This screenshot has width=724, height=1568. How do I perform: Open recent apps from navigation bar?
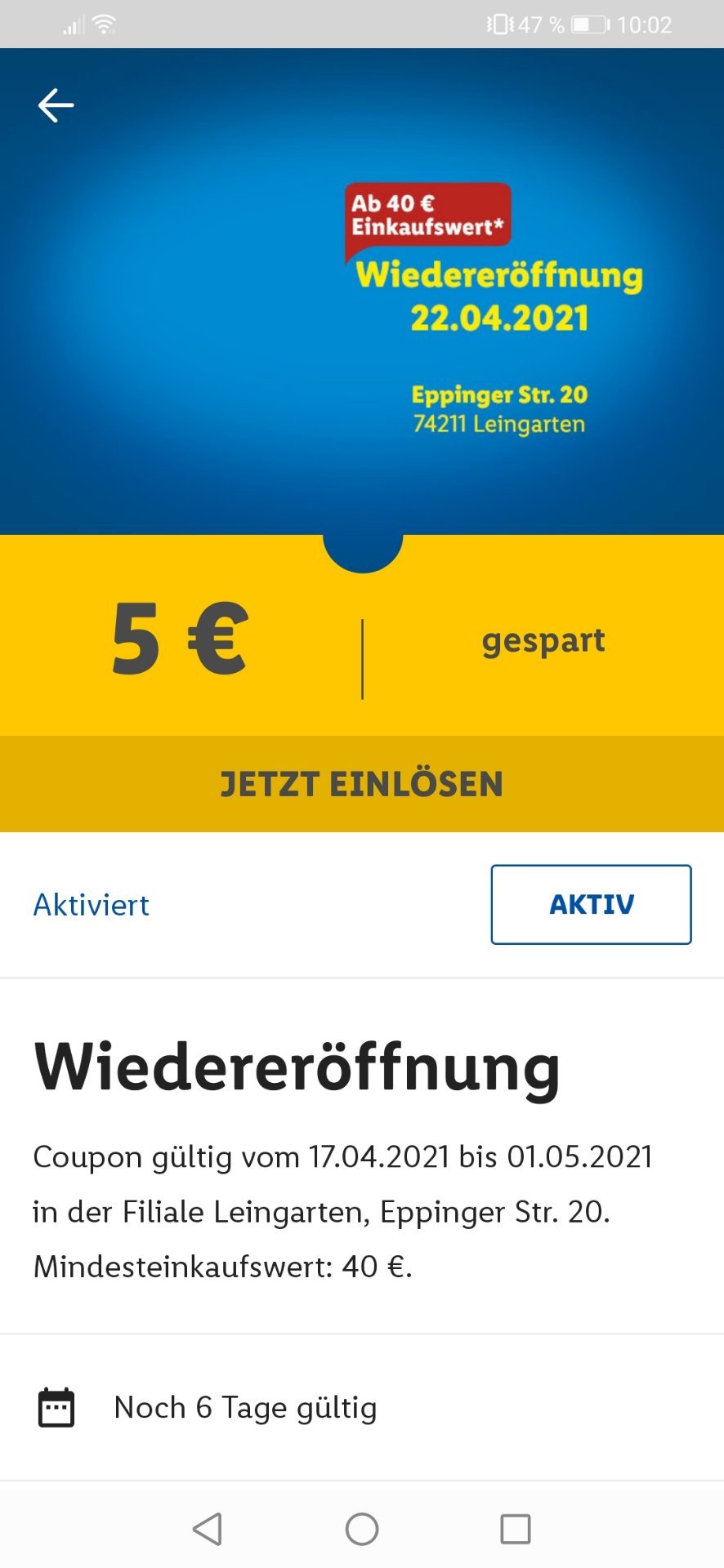click(x=516, y=1529)
